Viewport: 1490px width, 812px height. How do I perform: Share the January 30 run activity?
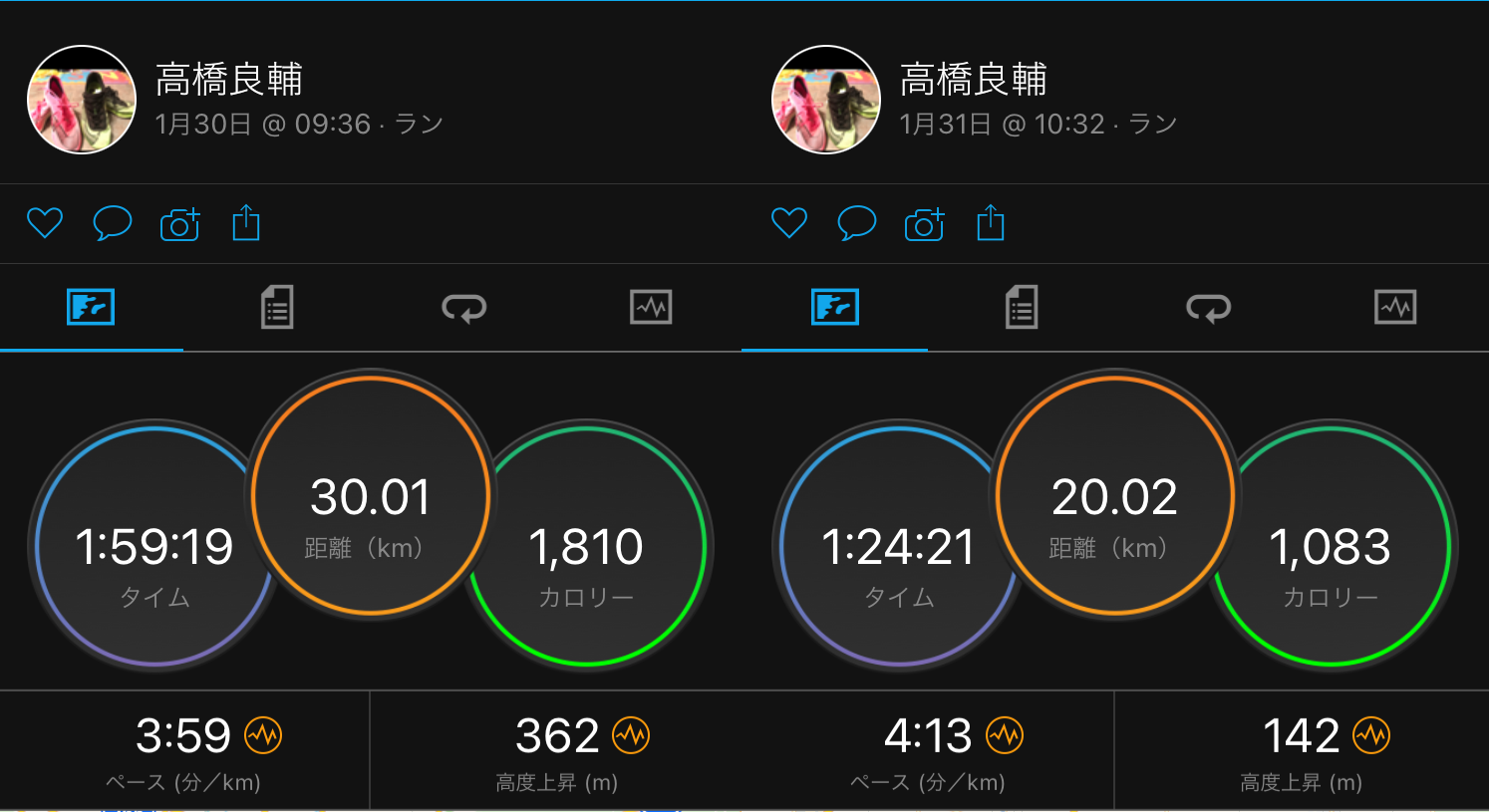click(246, 223)
